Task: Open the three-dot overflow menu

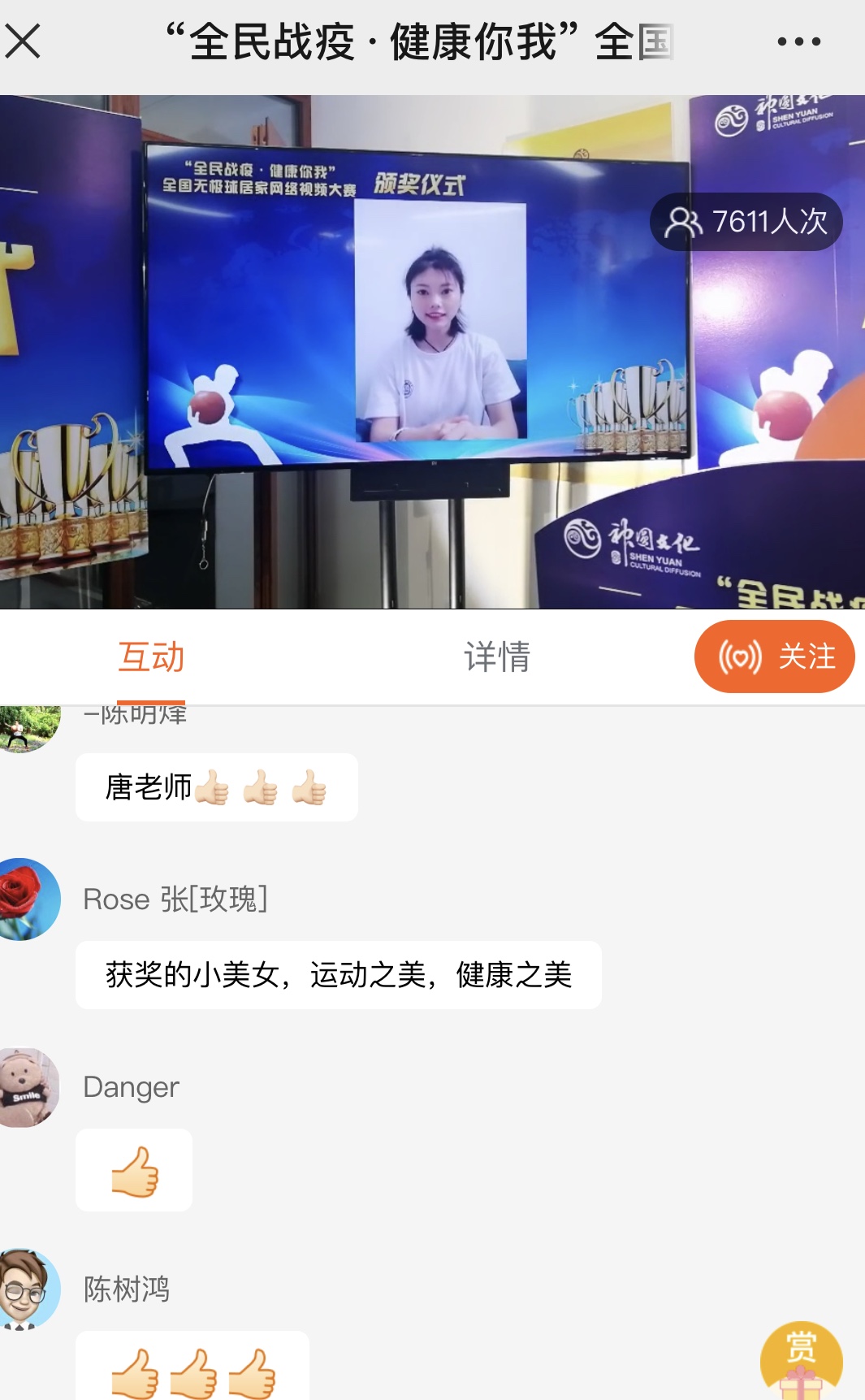Action: [x=798, y=41]
